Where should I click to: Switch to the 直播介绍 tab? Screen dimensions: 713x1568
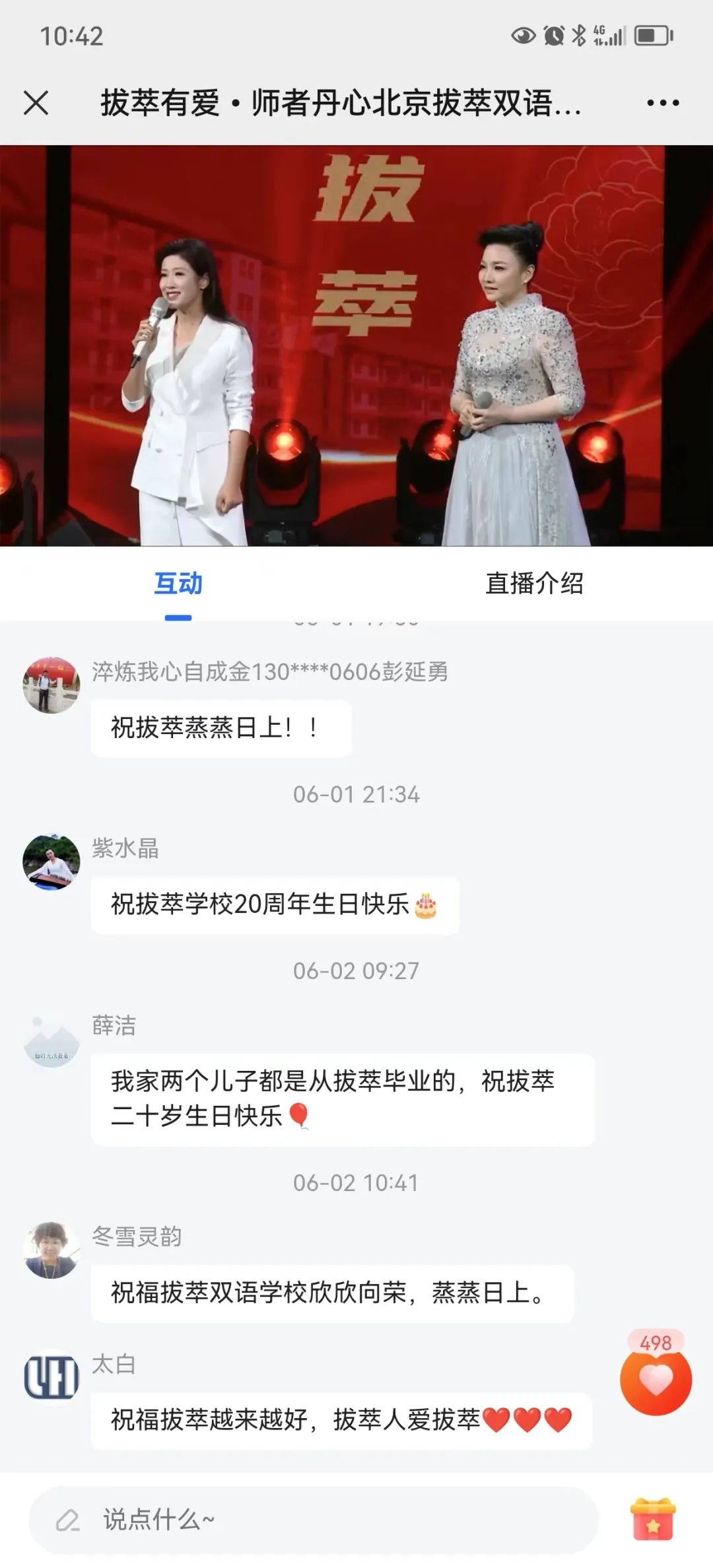click(x=534, y=584)
